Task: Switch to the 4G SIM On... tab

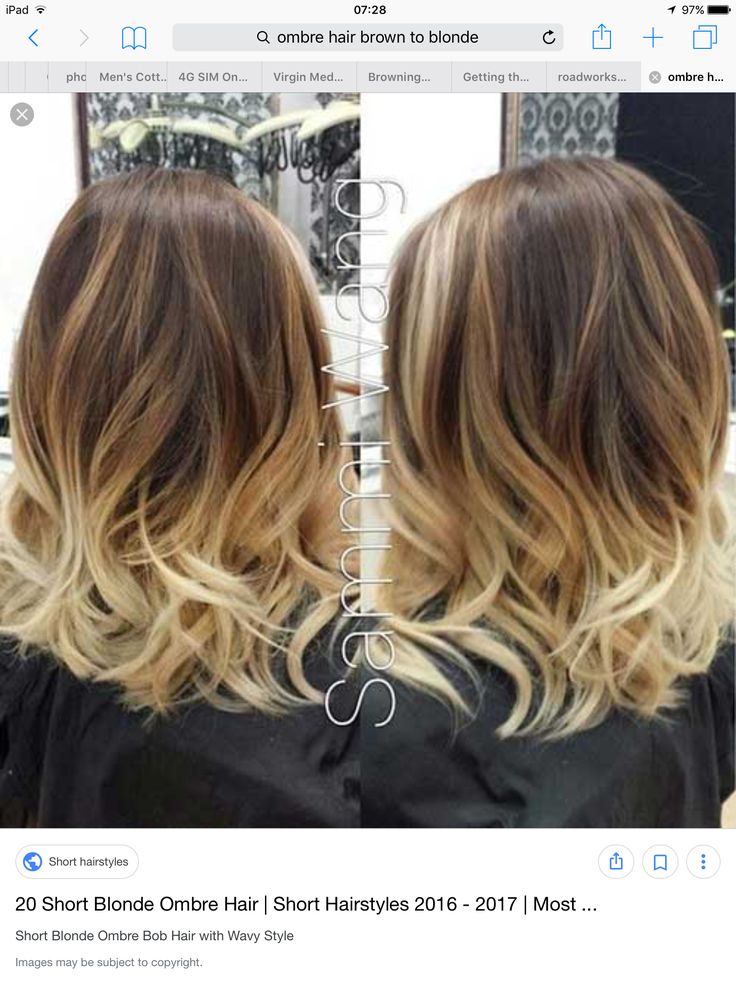Action: point(214,77)
